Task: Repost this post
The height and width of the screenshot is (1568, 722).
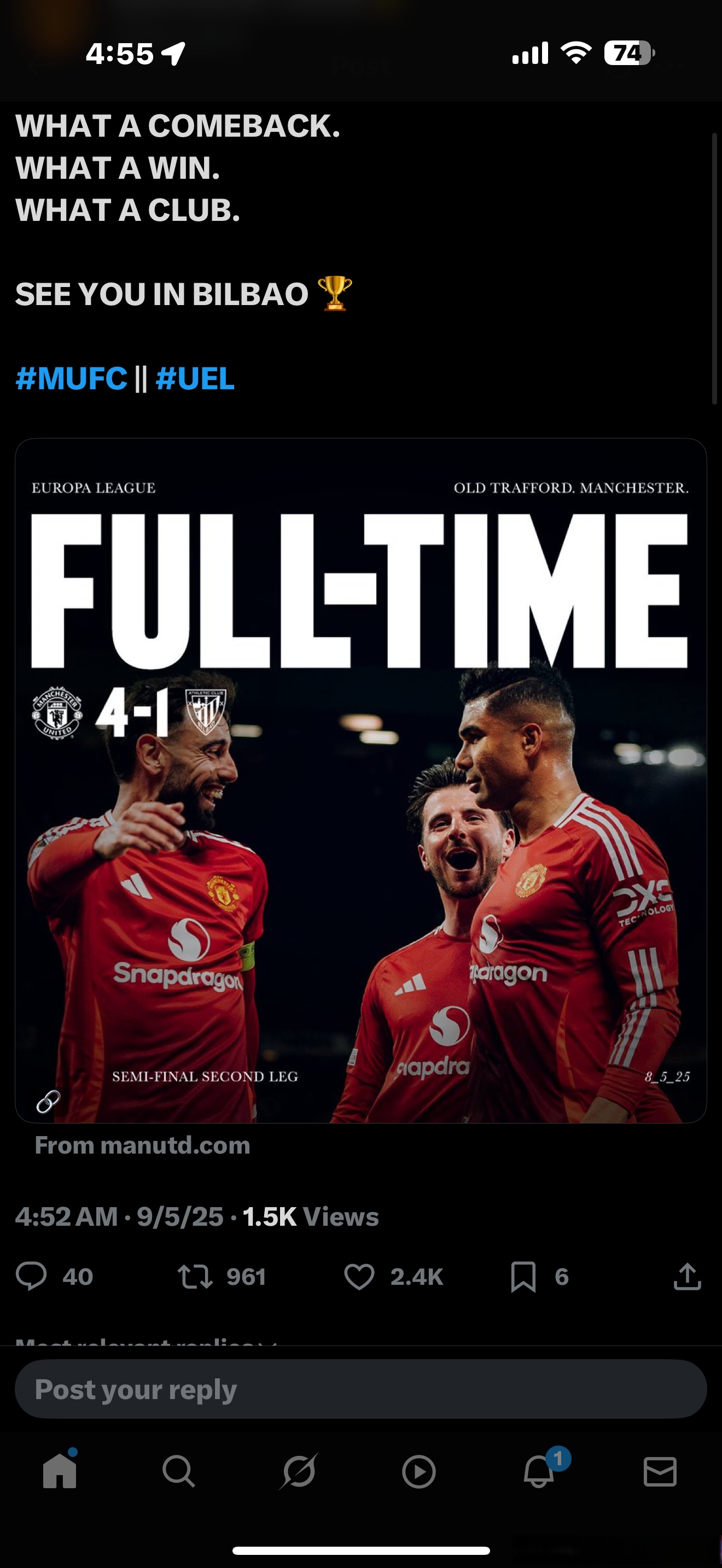Action: (x=195, y=1277)
